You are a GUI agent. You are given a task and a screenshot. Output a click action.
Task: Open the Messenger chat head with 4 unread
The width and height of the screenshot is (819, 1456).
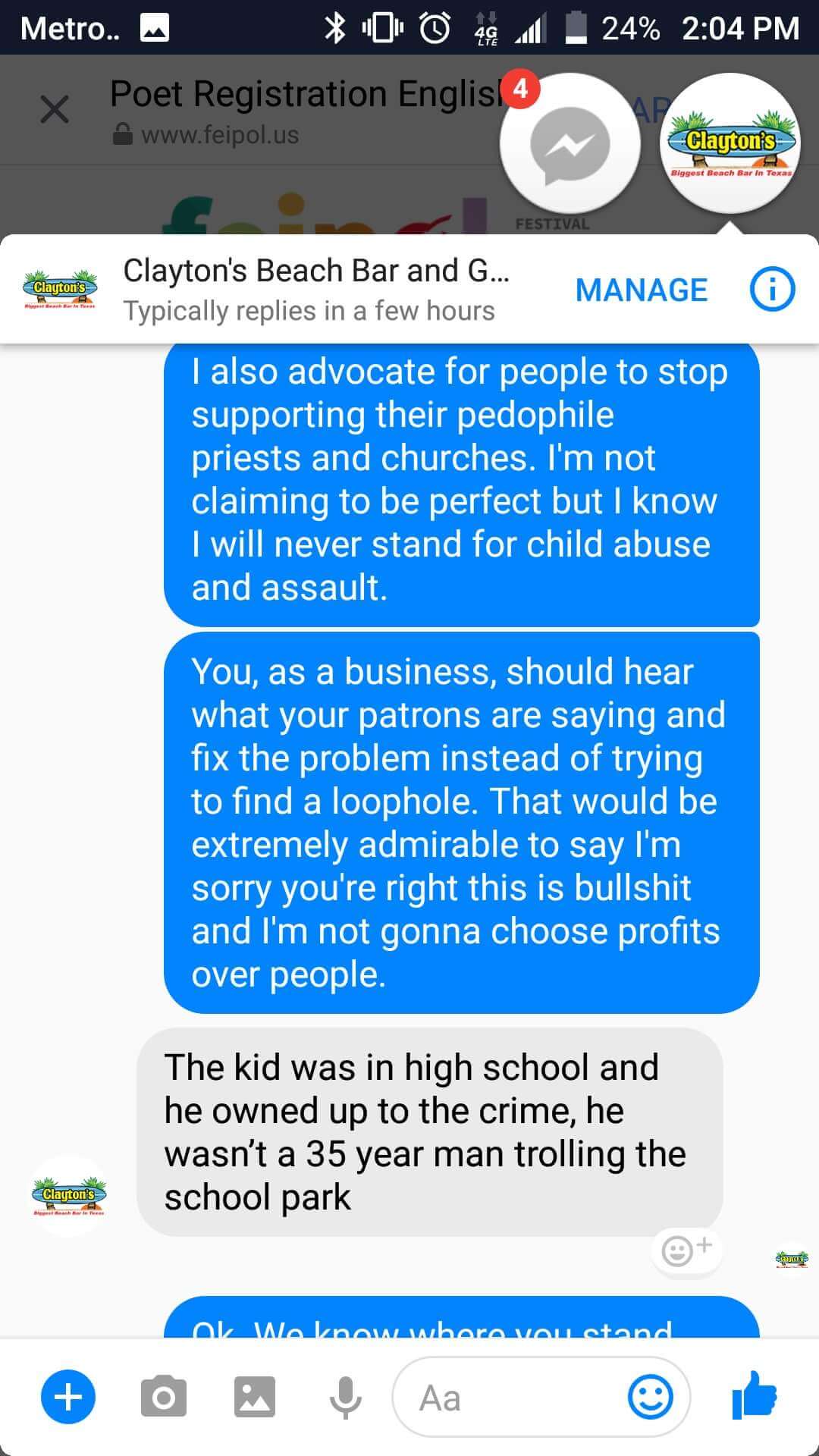click(570, 144)
